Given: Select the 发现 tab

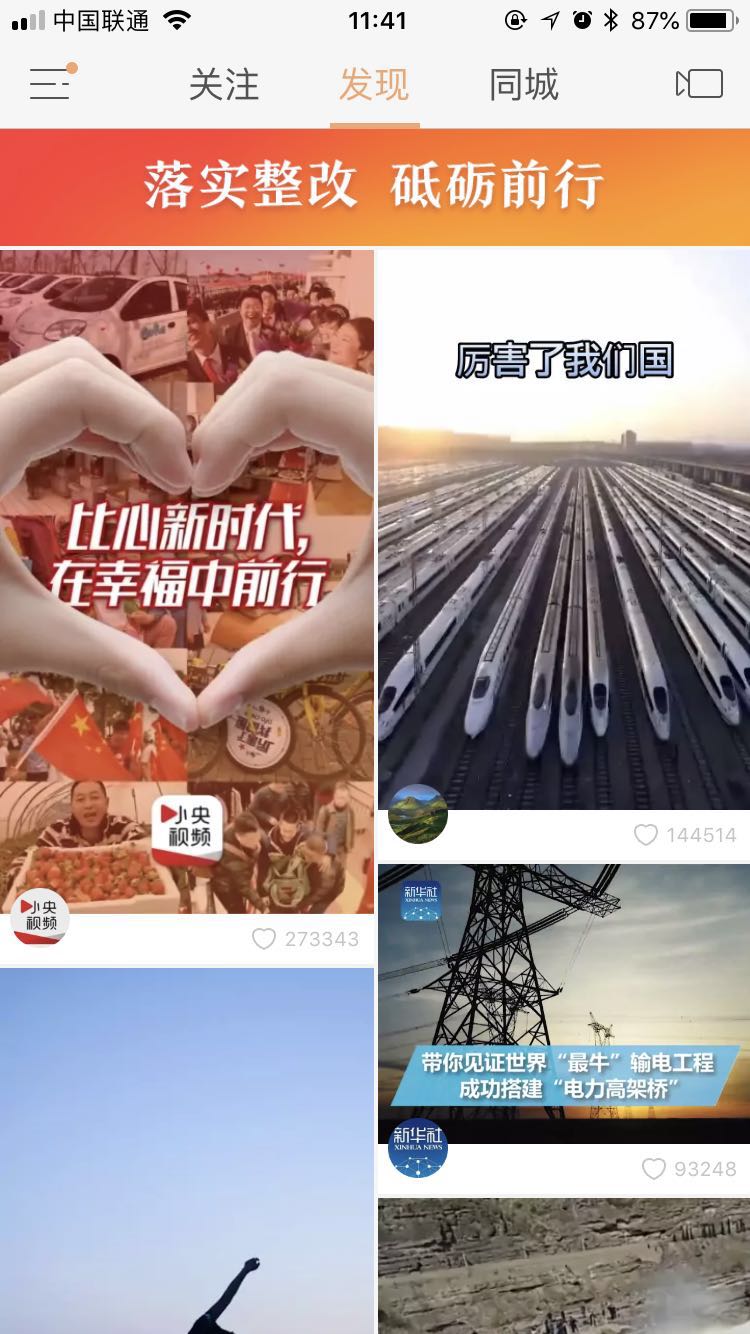Looking at the screenshot, I should tap(374, 85).
